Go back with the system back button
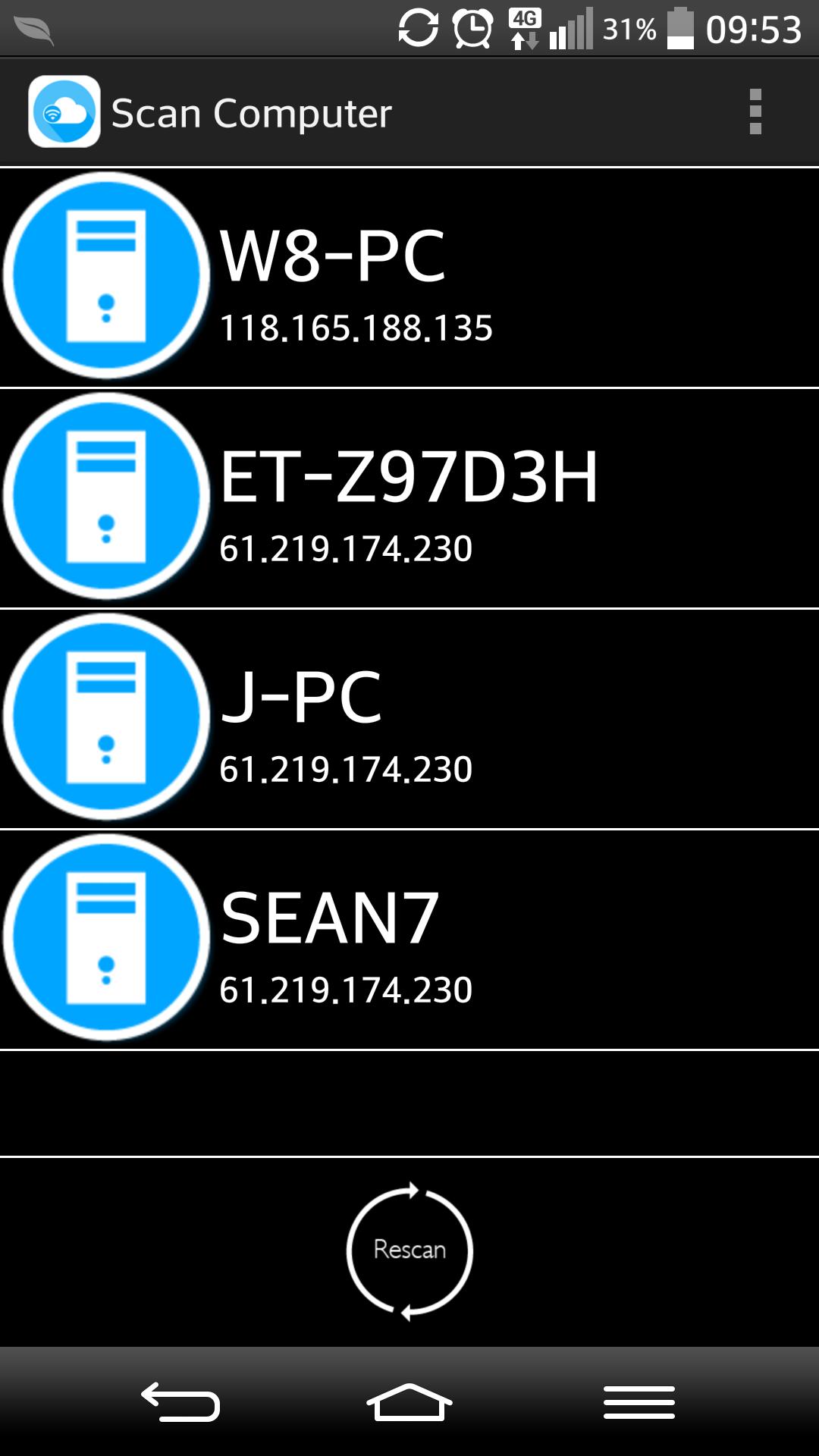Screen dimensions: 819x1456 [180, 1401]
